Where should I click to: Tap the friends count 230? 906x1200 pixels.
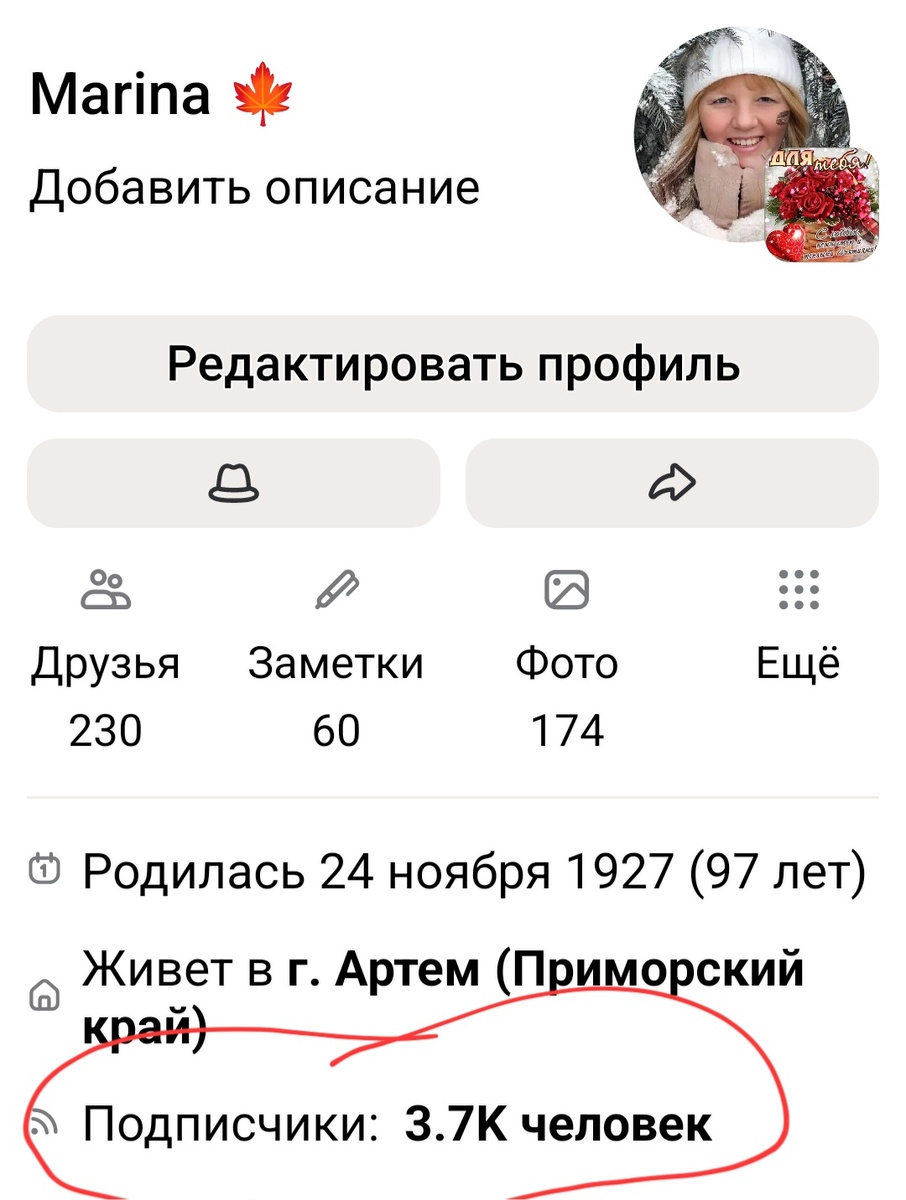click(x=105, y=731)
